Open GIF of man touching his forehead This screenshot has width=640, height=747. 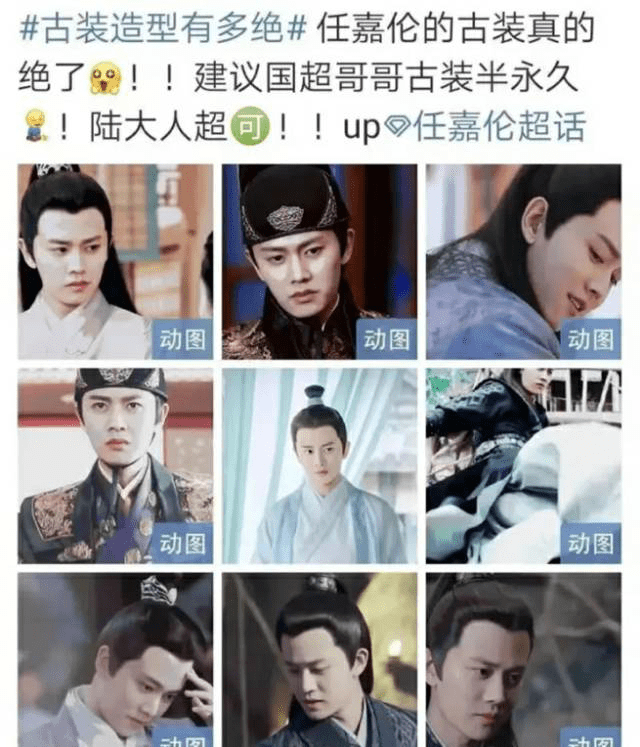(115, 660)
